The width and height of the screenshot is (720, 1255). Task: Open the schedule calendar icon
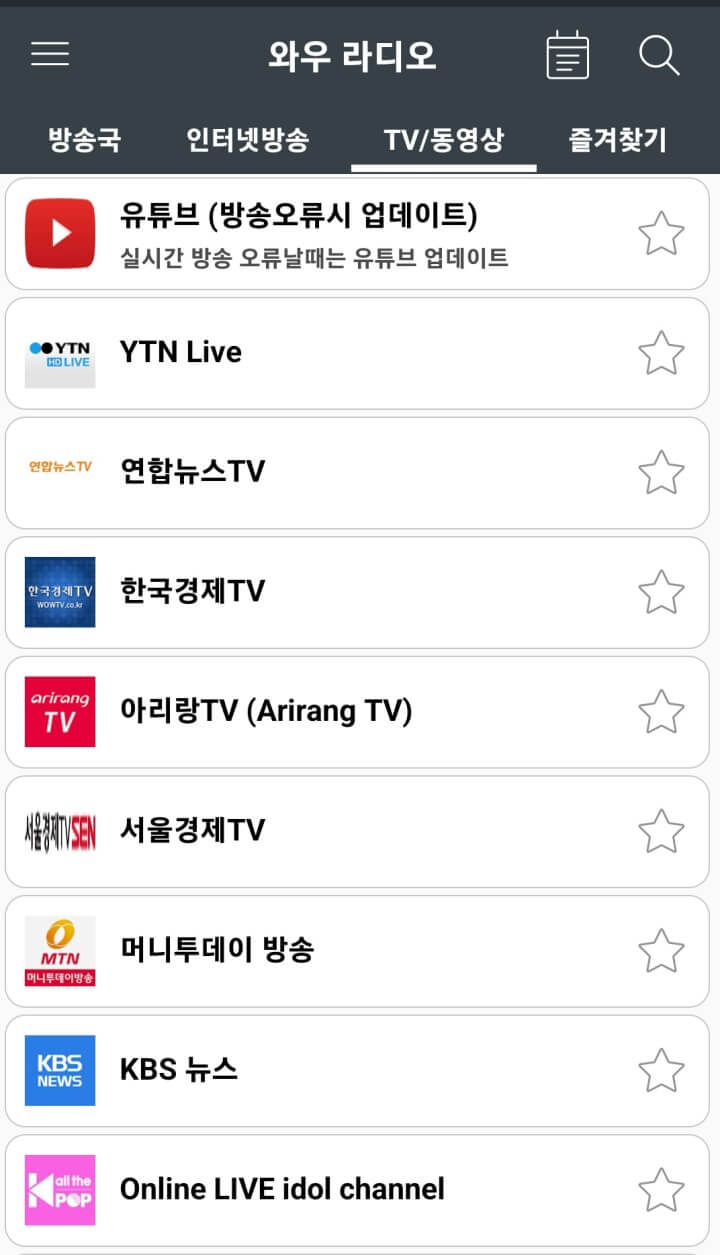click(567, 55)
